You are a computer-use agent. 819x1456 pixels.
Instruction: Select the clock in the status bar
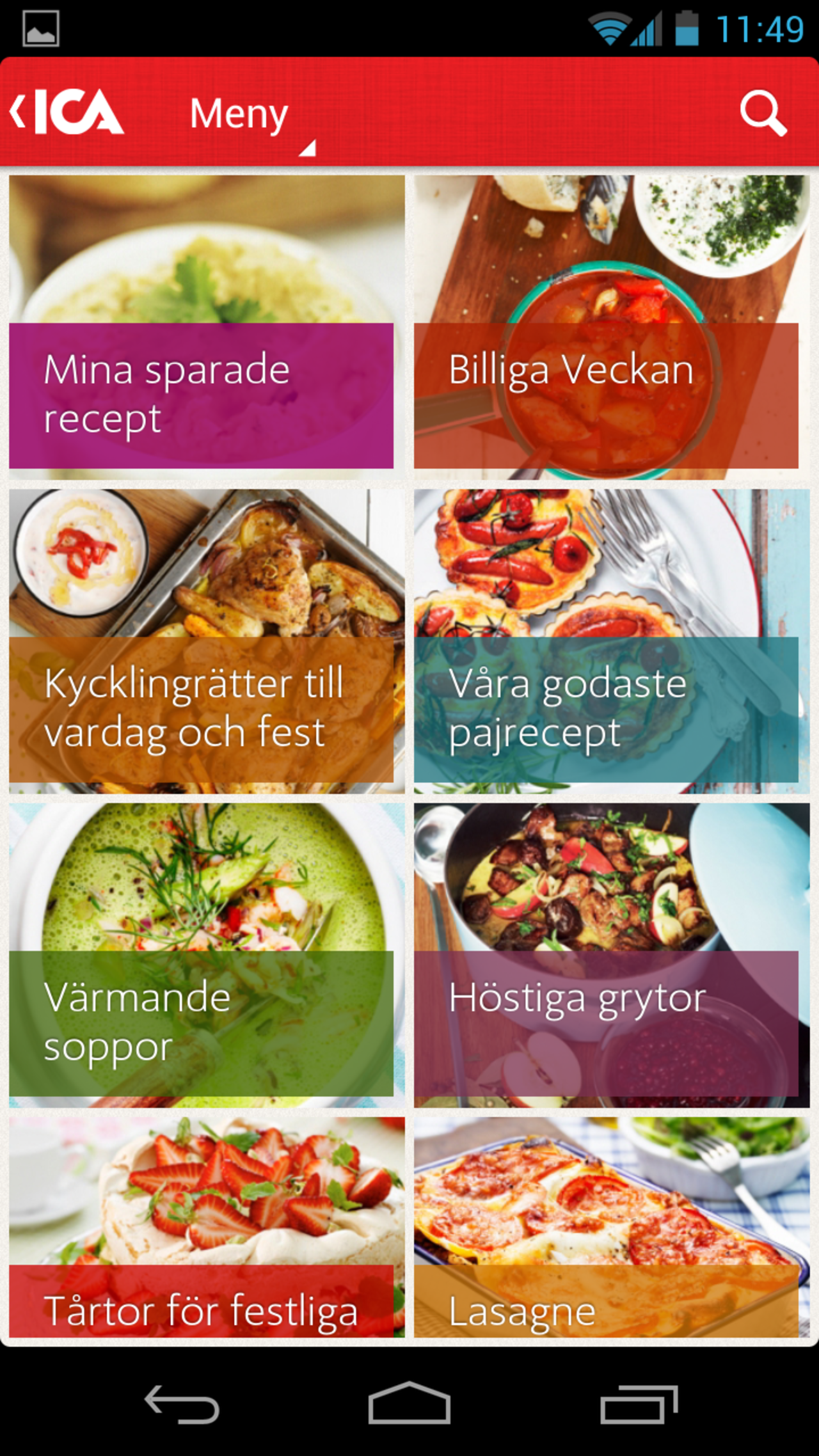(761, 28)
